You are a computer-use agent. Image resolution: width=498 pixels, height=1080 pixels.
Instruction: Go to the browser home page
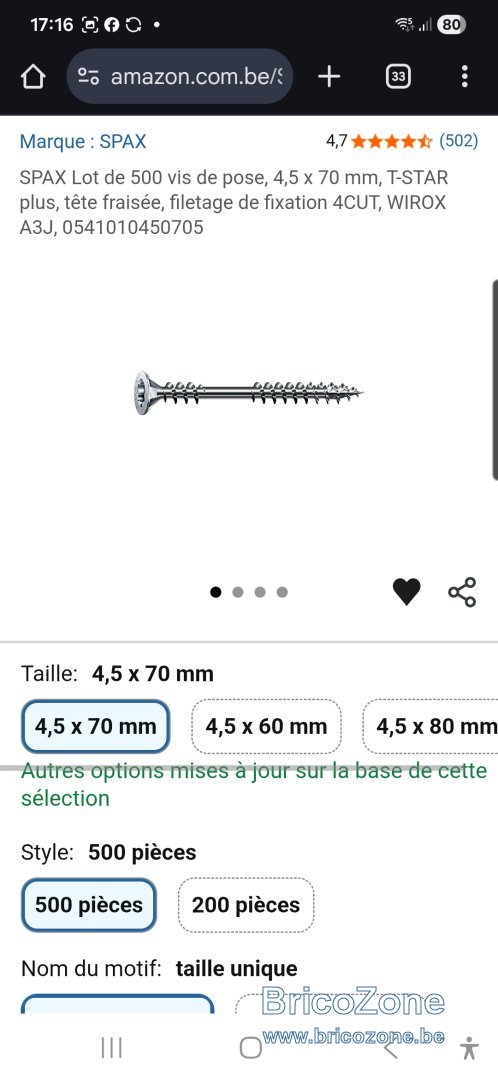click(x=33, y=76)
